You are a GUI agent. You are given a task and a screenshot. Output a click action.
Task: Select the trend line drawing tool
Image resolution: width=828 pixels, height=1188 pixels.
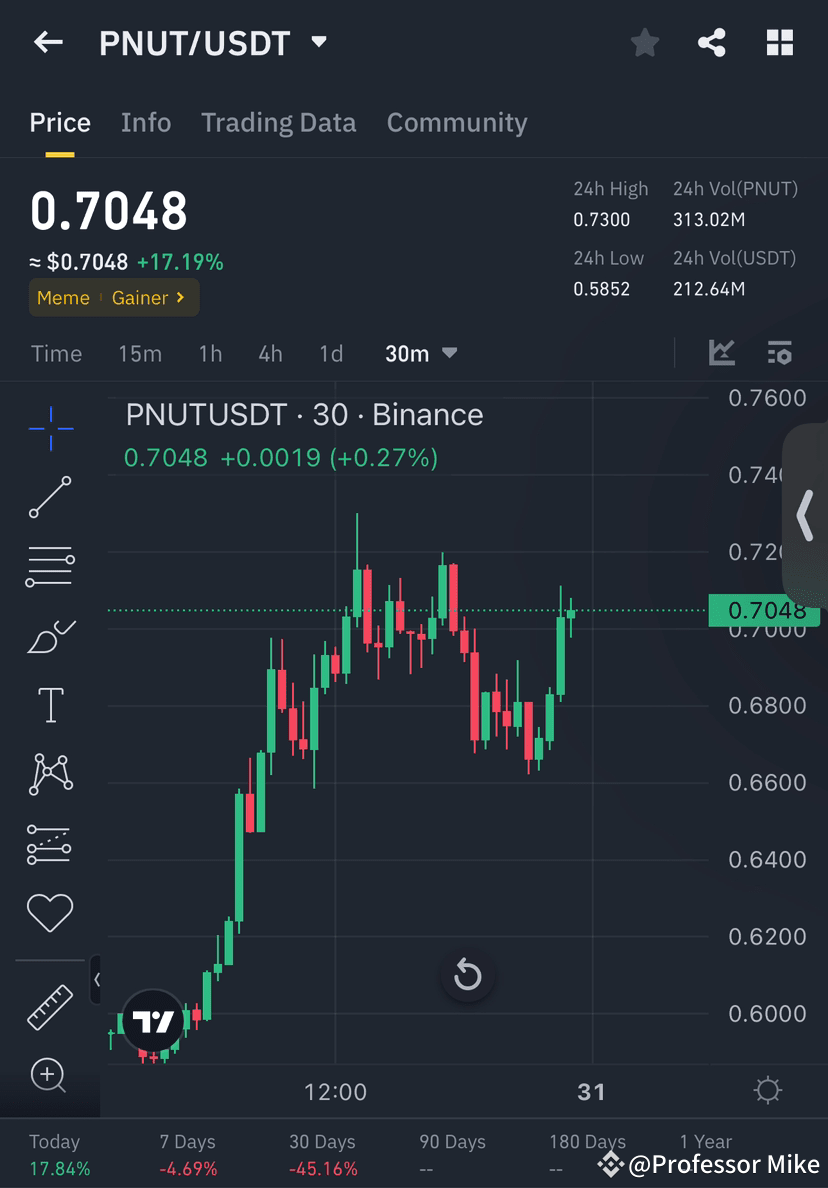tap(50, 497)
